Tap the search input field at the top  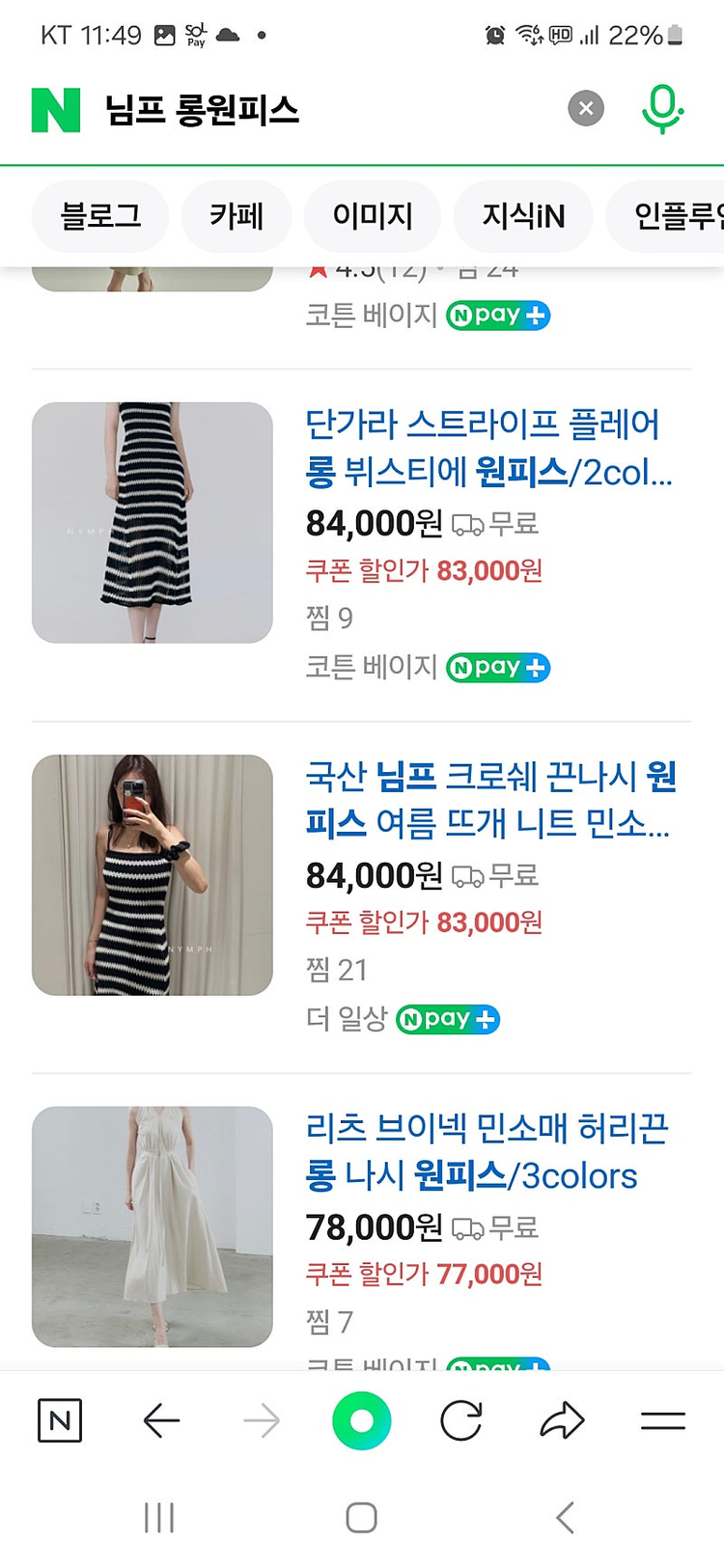[290, 109]
